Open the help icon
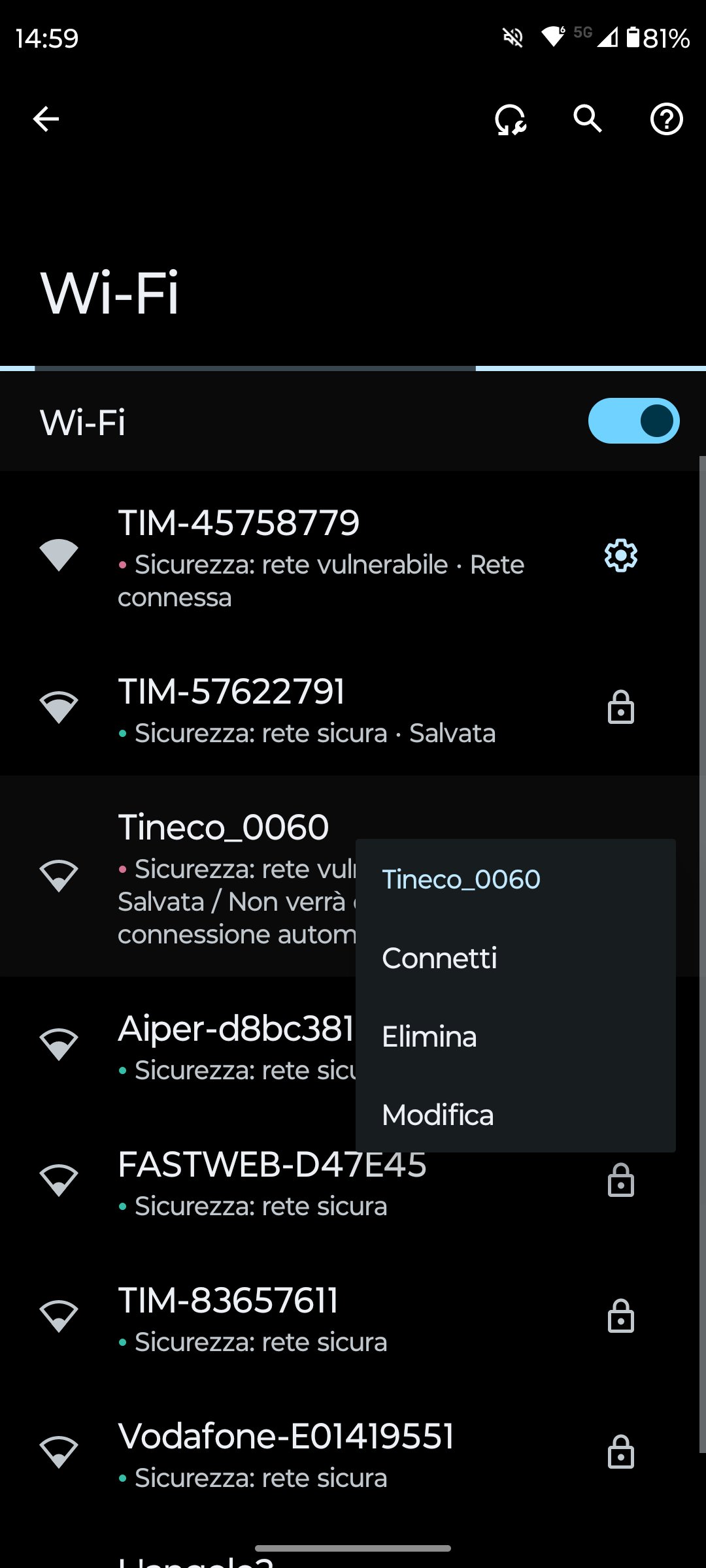The width and height of the screenshot is (706, 1568). click(x=666, y=119)
